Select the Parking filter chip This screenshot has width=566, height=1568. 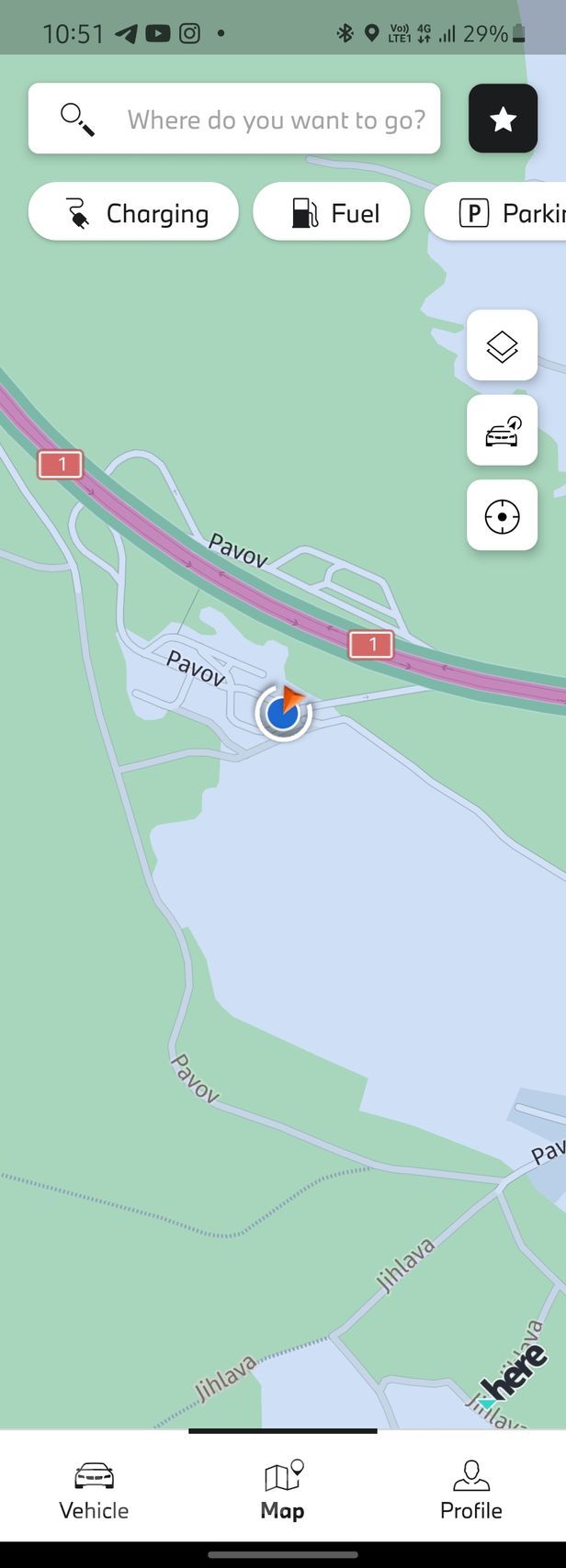(x=501, y=212)
